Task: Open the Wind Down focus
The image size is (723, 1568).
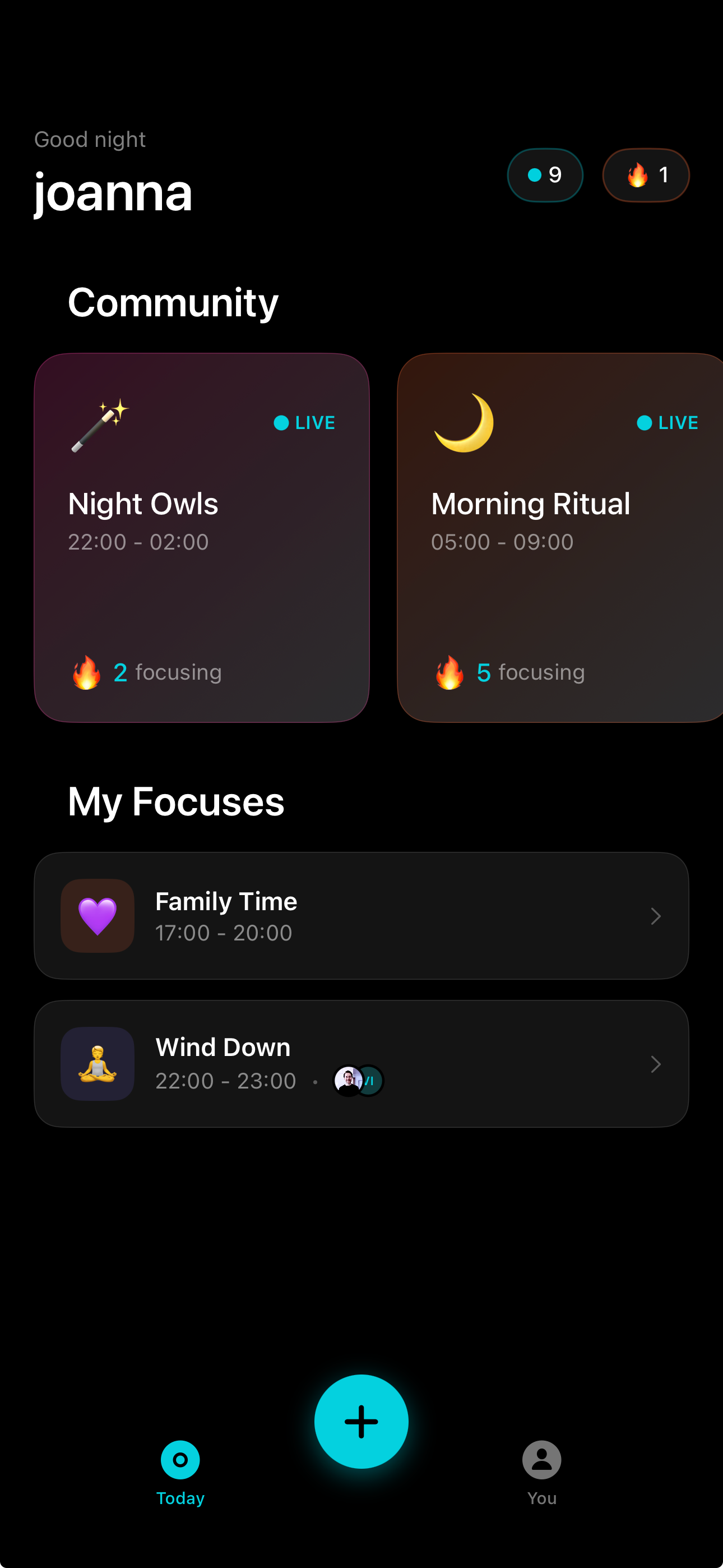Action: point(361,1063)
